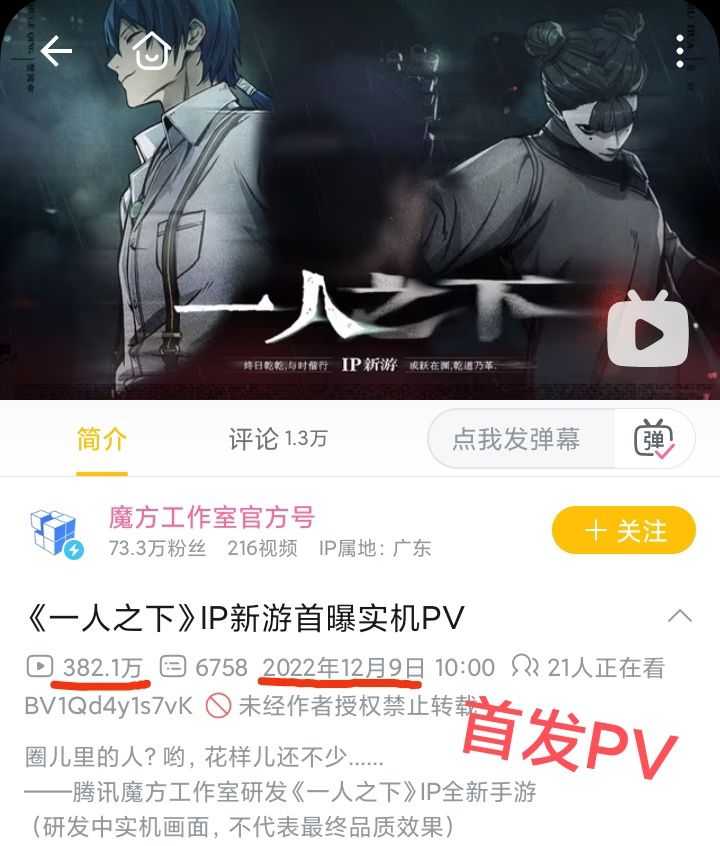Tap the 魔方工作室 uploader avatar
The image size is (720, 846).
pyautogui.click(x=52, y=527)
